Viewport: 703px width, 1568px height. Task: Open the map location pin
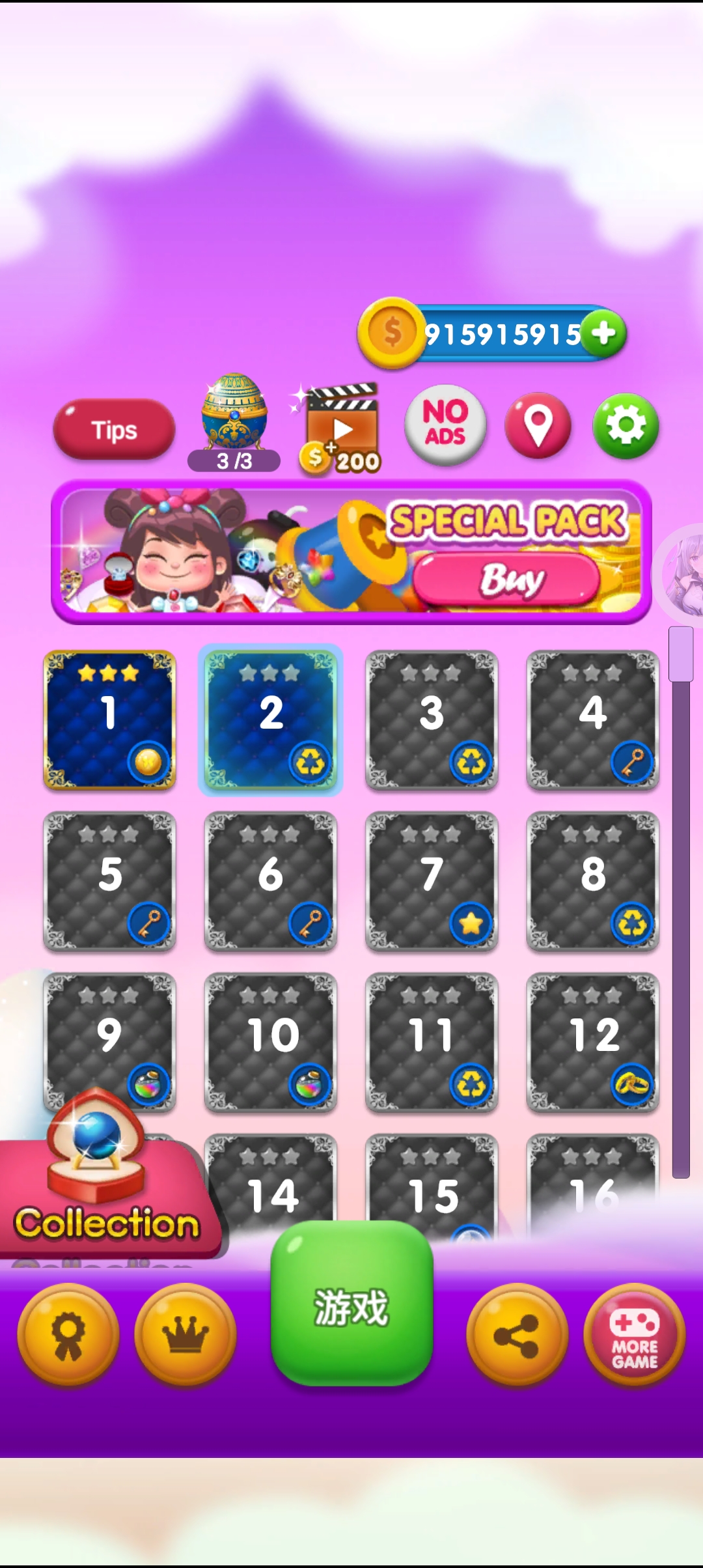tap(538, 425)
